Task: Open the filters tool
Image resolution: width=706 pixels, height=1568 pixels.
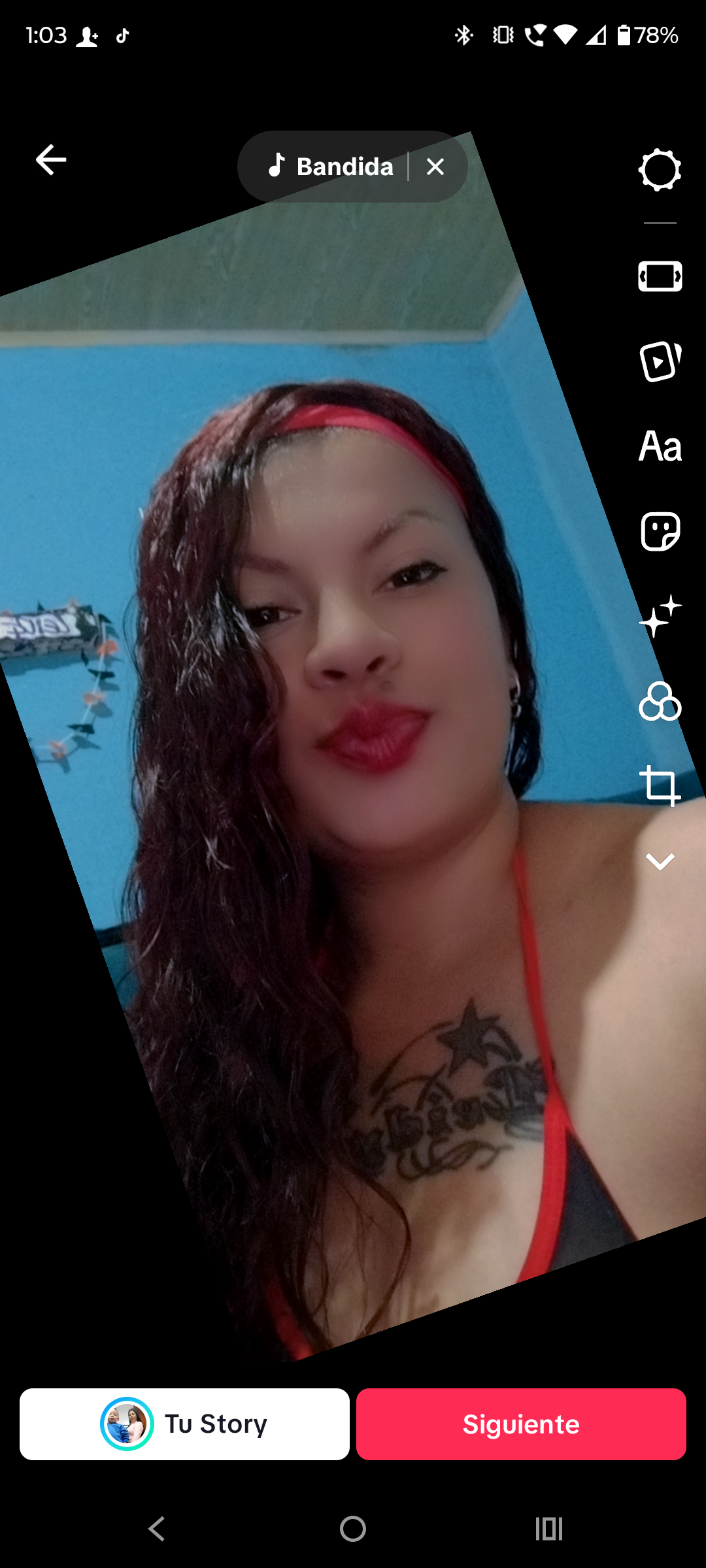Action: click(x=660, y=702)
